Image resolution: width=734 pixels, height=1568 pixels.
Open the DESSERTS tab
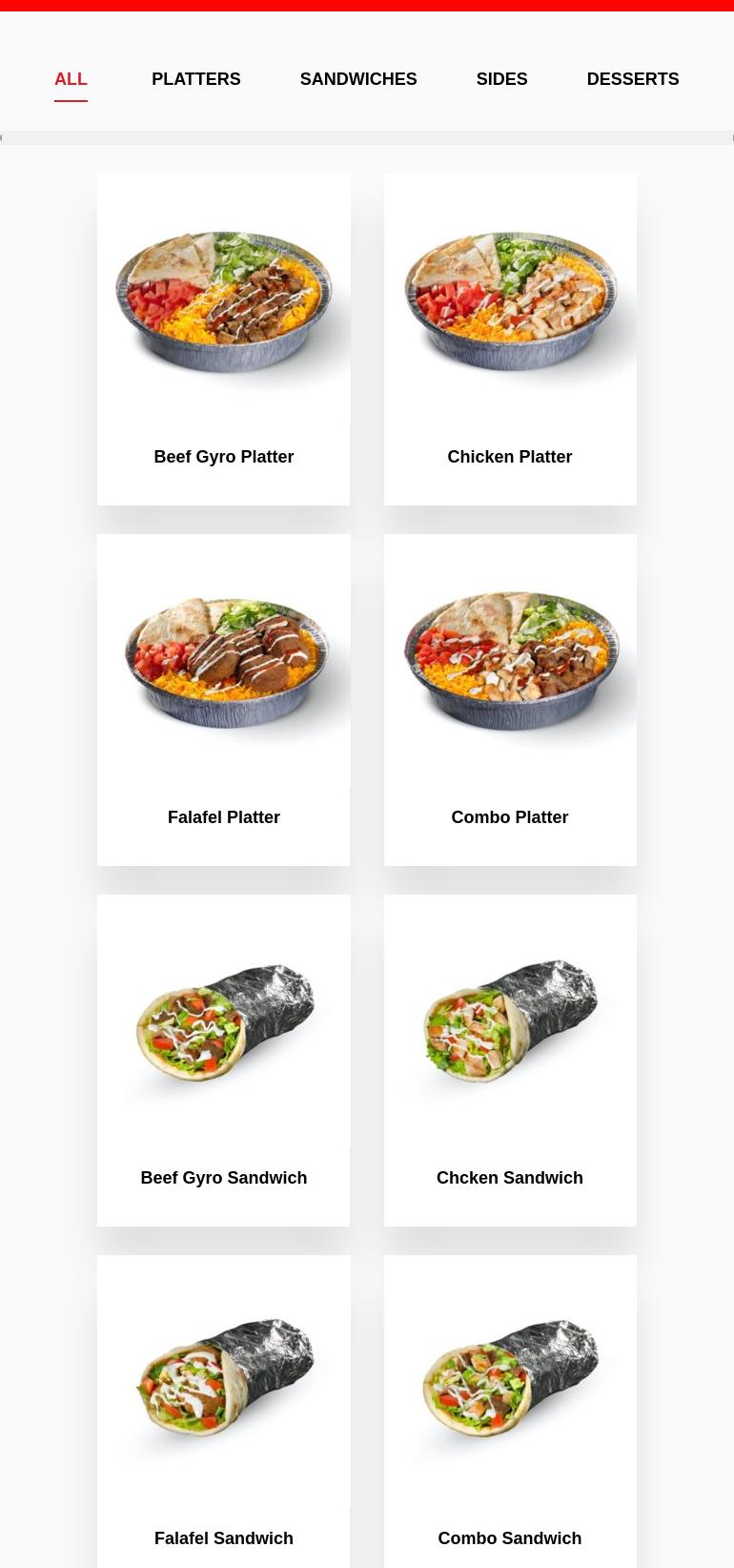pyautogui.click(x=633, y=79)
